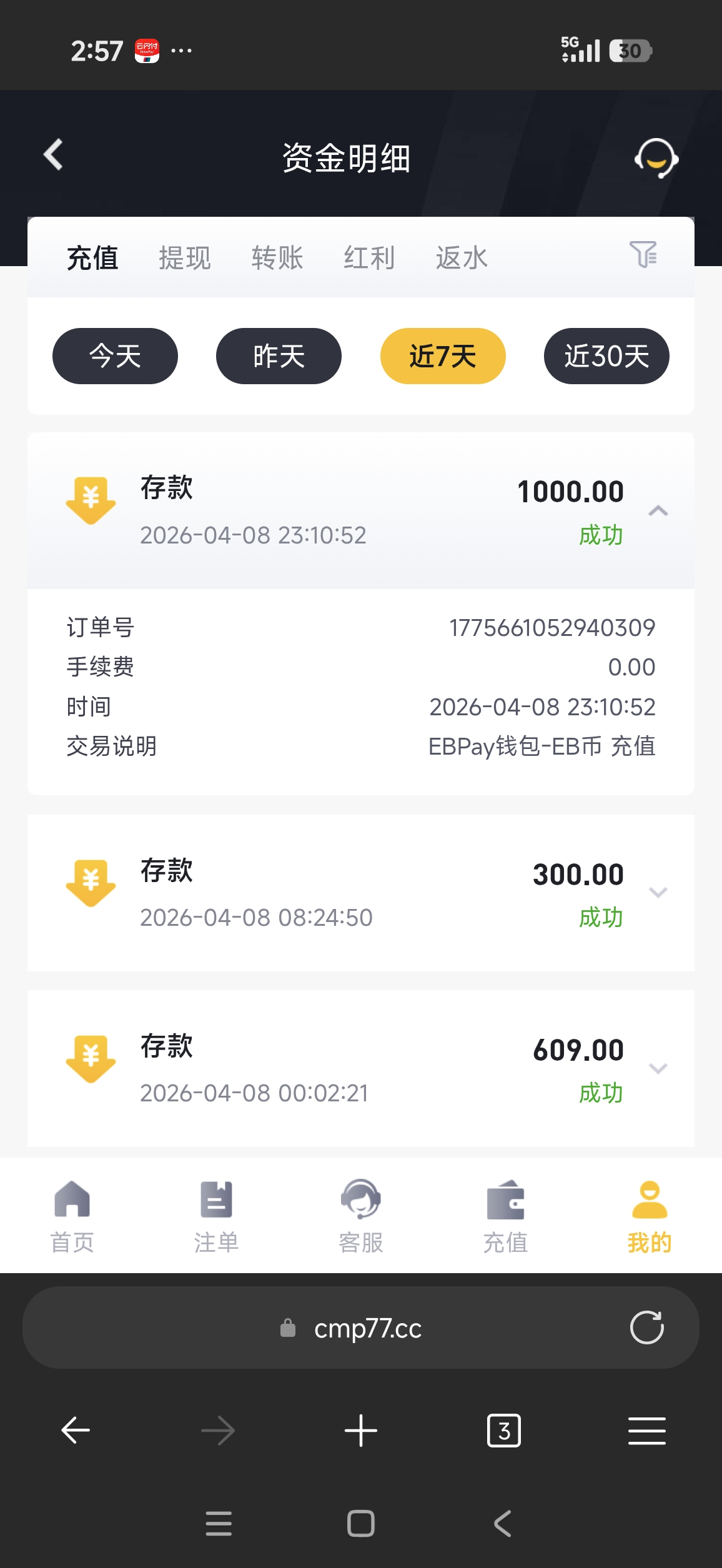Open 客服 in bottom navigation
This screenshot has width=722, height=1568.
coord(361,1216)
